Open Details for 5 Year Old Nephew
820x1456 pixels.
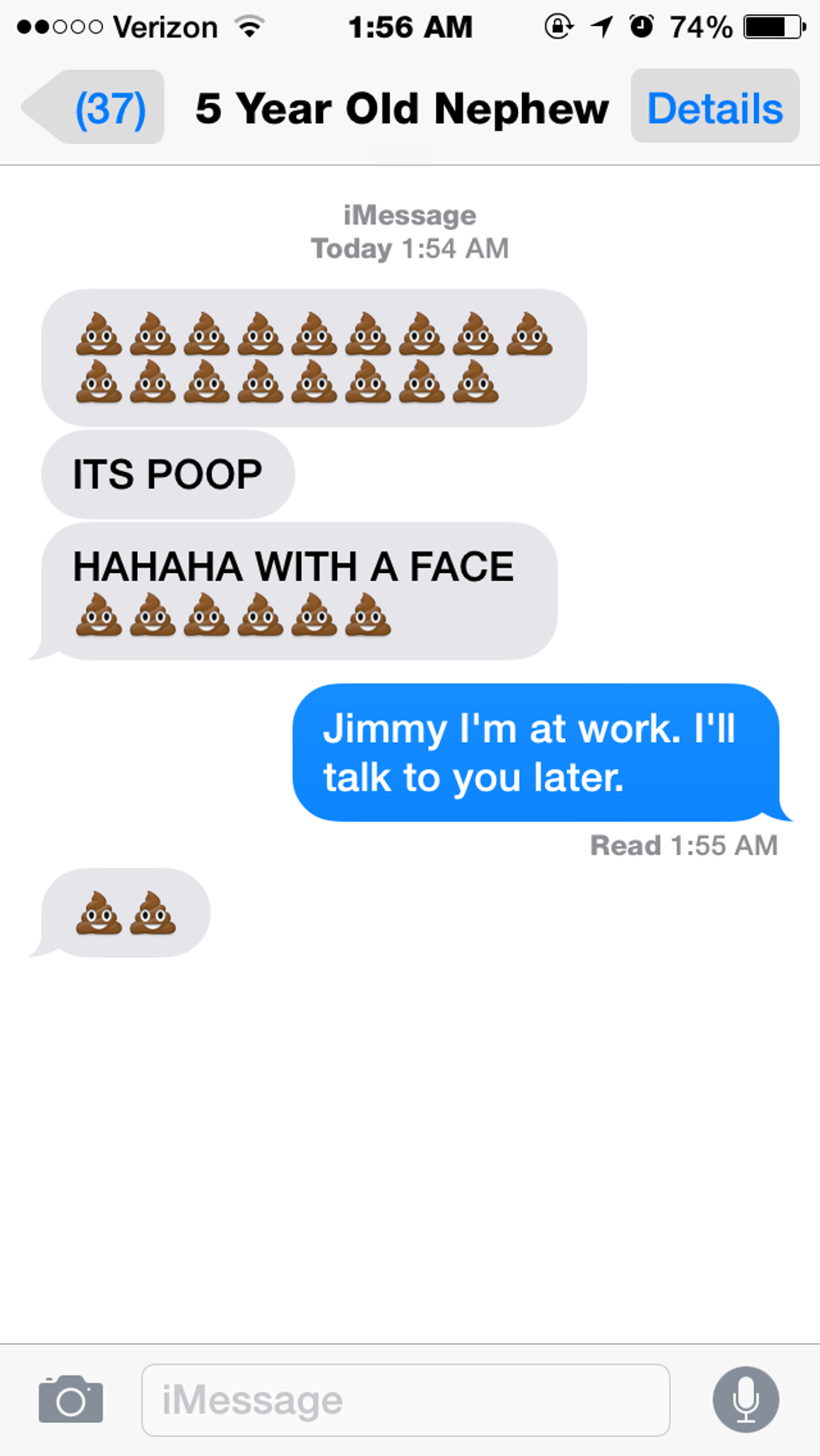click(715, 108)
